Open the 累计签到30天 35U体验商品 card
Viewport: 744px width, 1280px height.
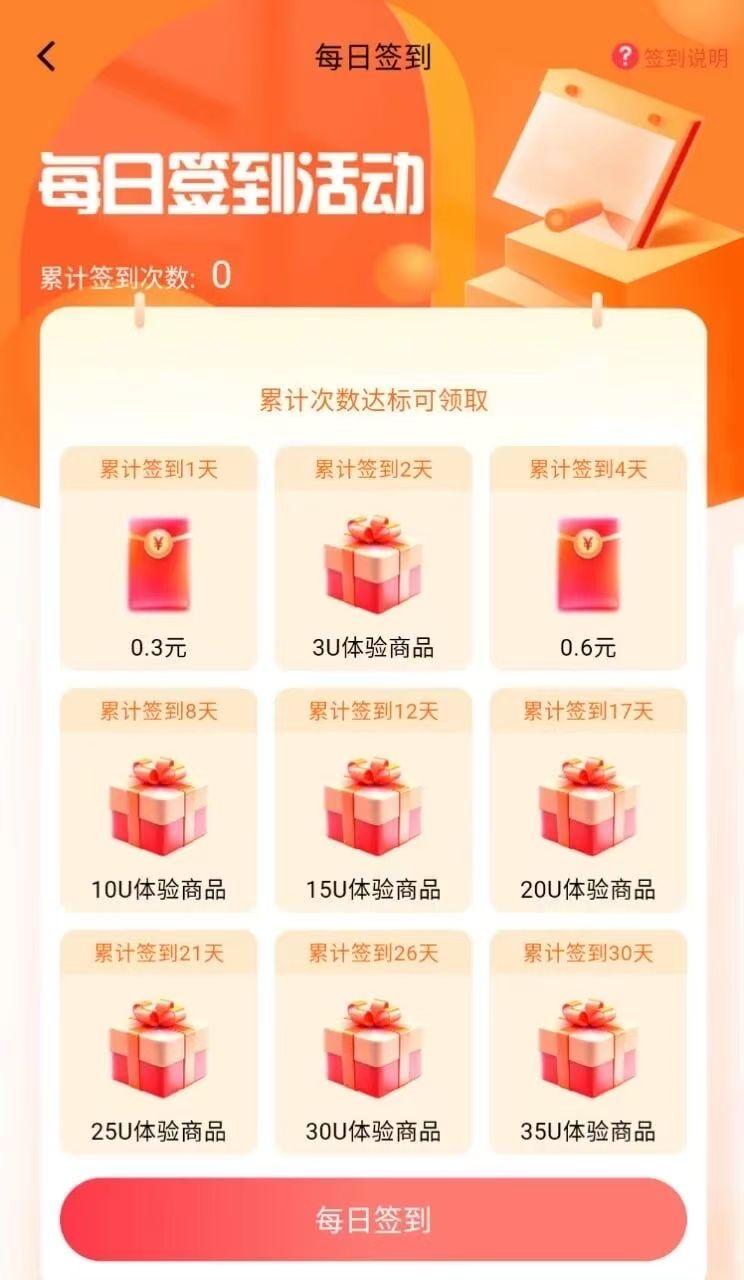click(588, 1042)
